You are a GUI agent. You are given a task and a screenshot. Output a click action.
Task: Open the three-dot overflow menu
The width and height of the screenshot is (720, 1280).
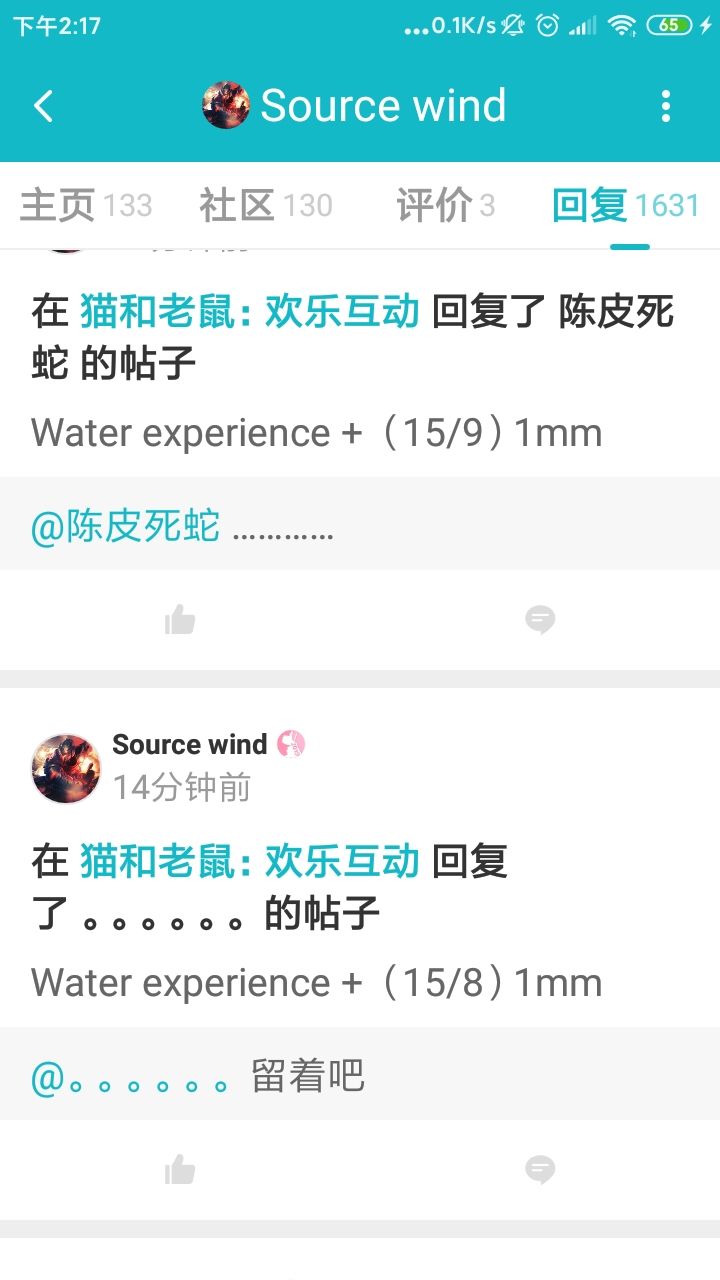[666, 106]
